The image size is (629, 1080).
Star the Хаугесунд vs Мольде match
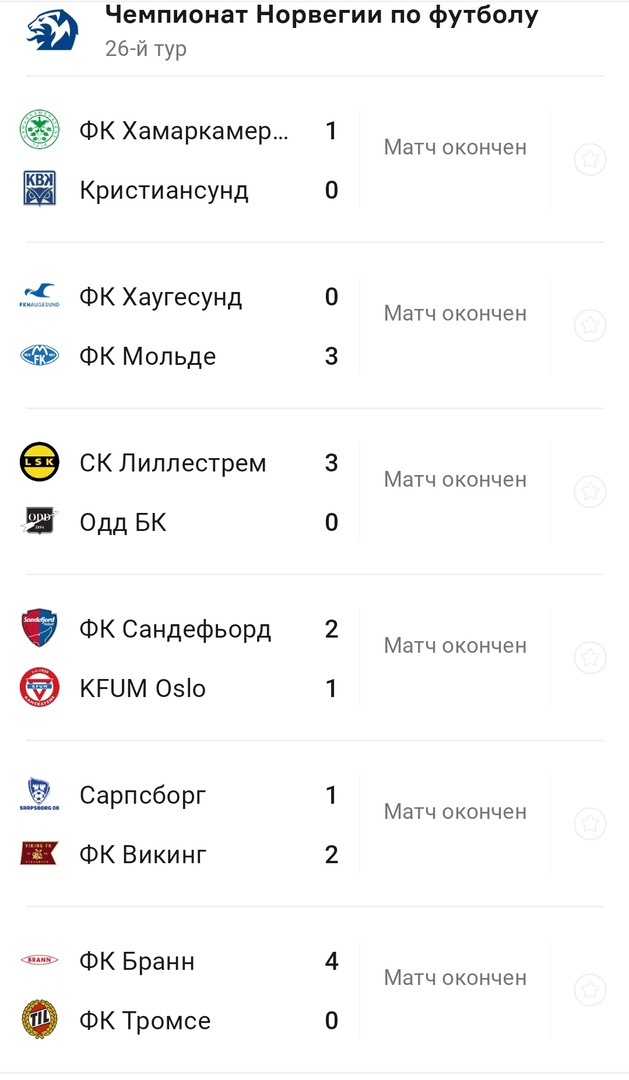click(590, 325)
